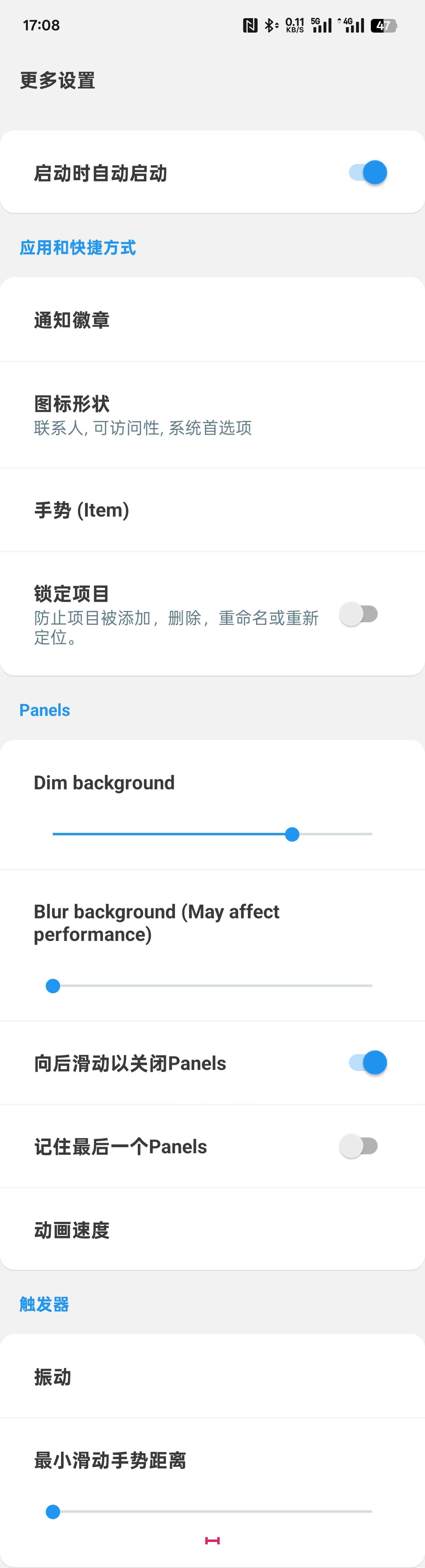
Task: Enable the 锁定项目 switch
Action: tap(359, 614)
